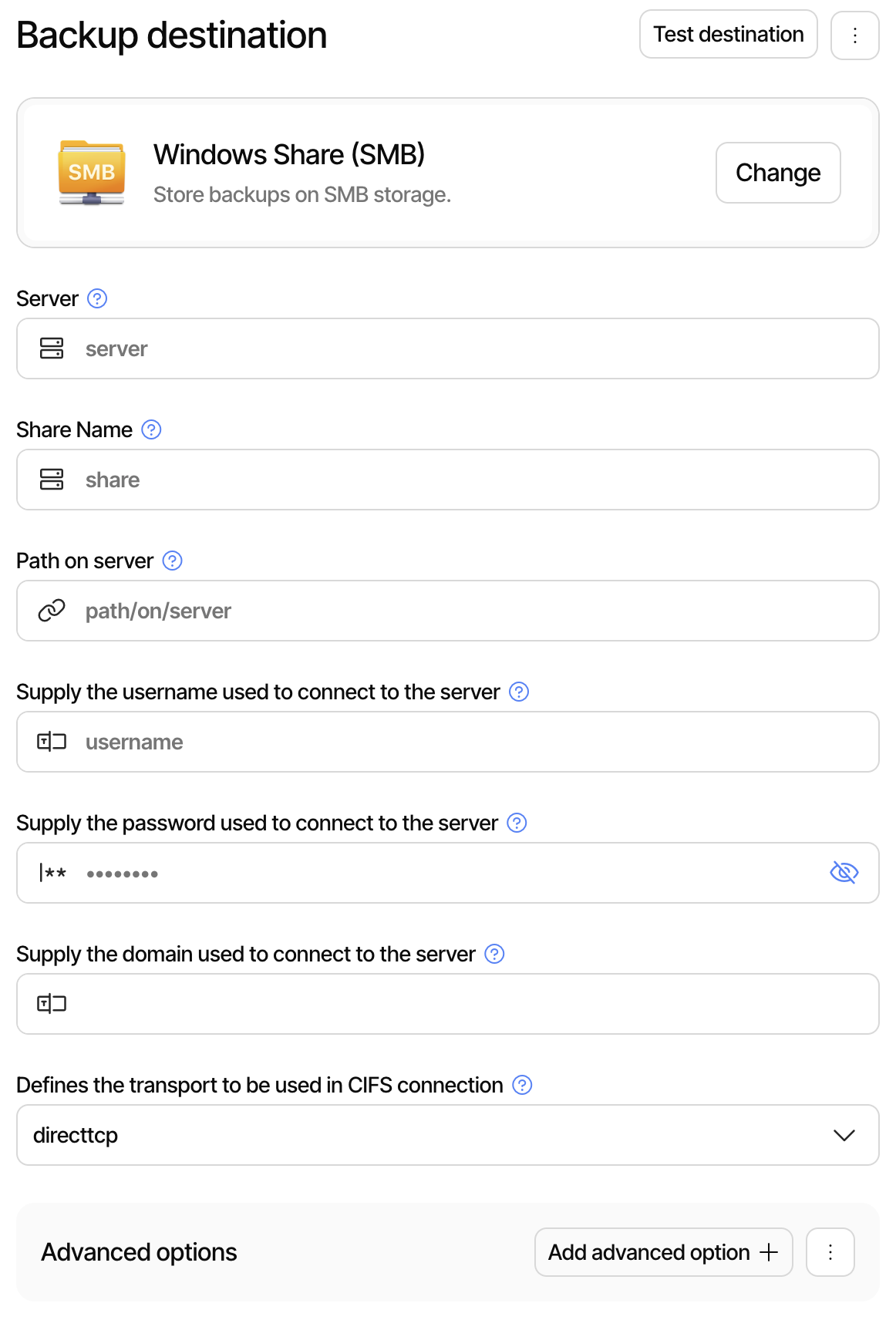The width and height of the screenshot is (896, 1320).
Task: Click the server rack icon in Server field
Action: [x=51, y=349]
